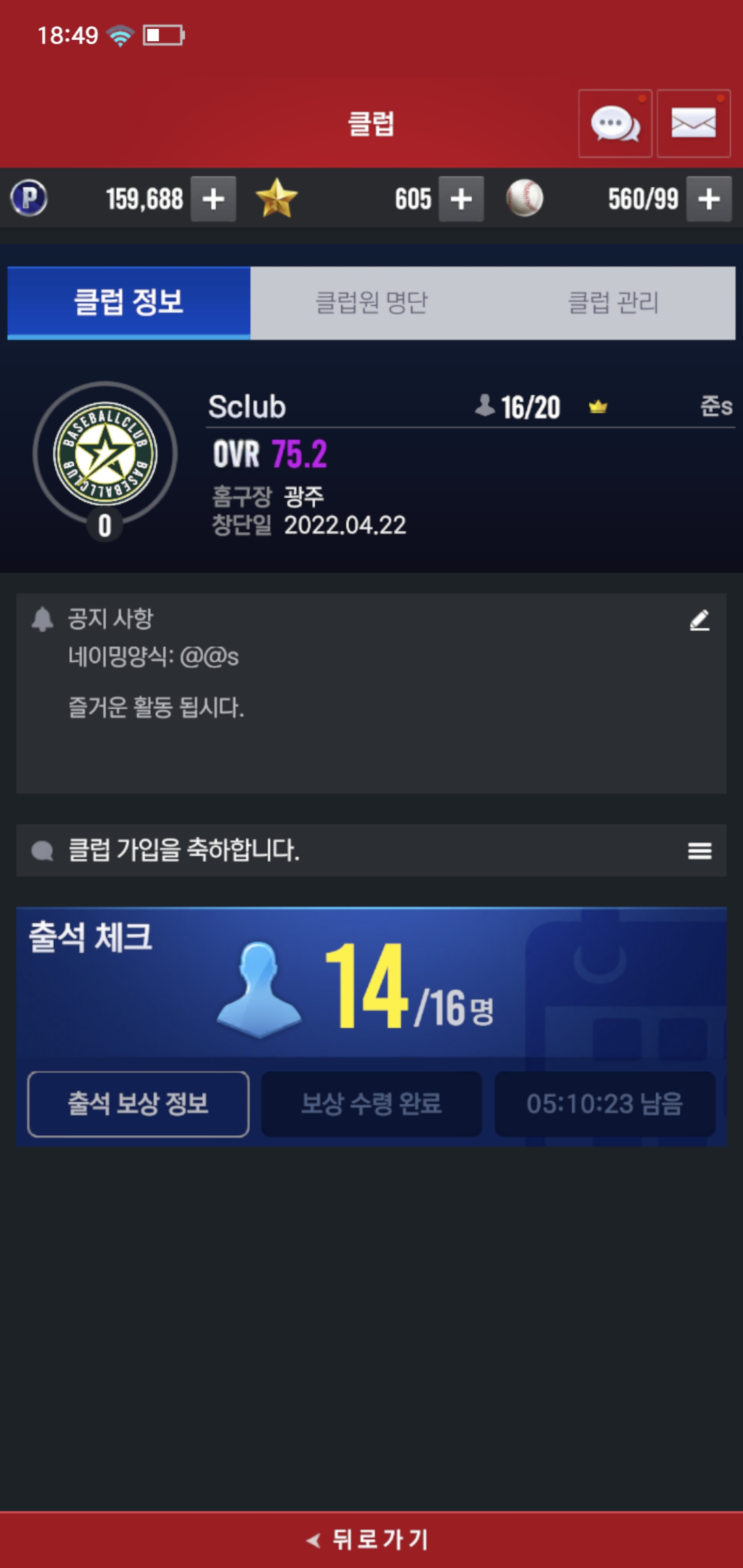743x1568 pixels.
Task: Select the 클럽 정보 tab
Action: click(128, 303)
